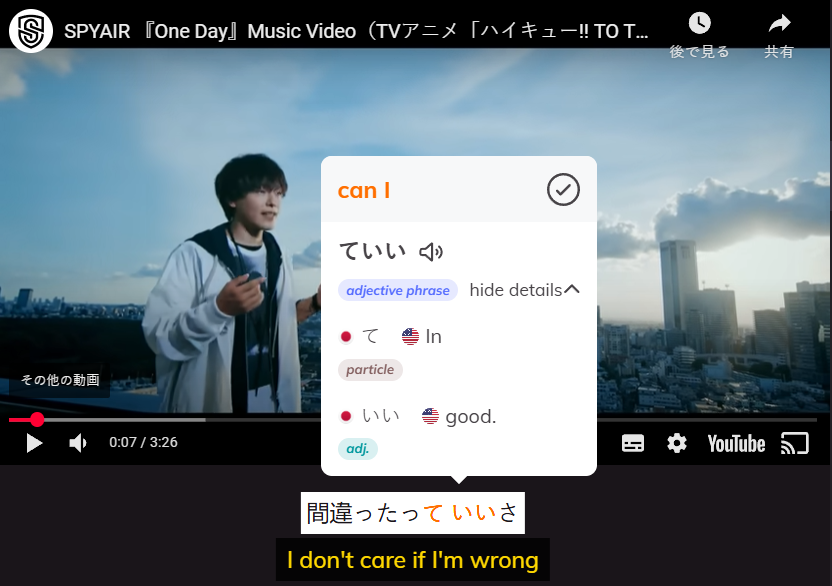Open その他の動画 more videos
This screenshot has width=832, height=586.
coord(60,380)
